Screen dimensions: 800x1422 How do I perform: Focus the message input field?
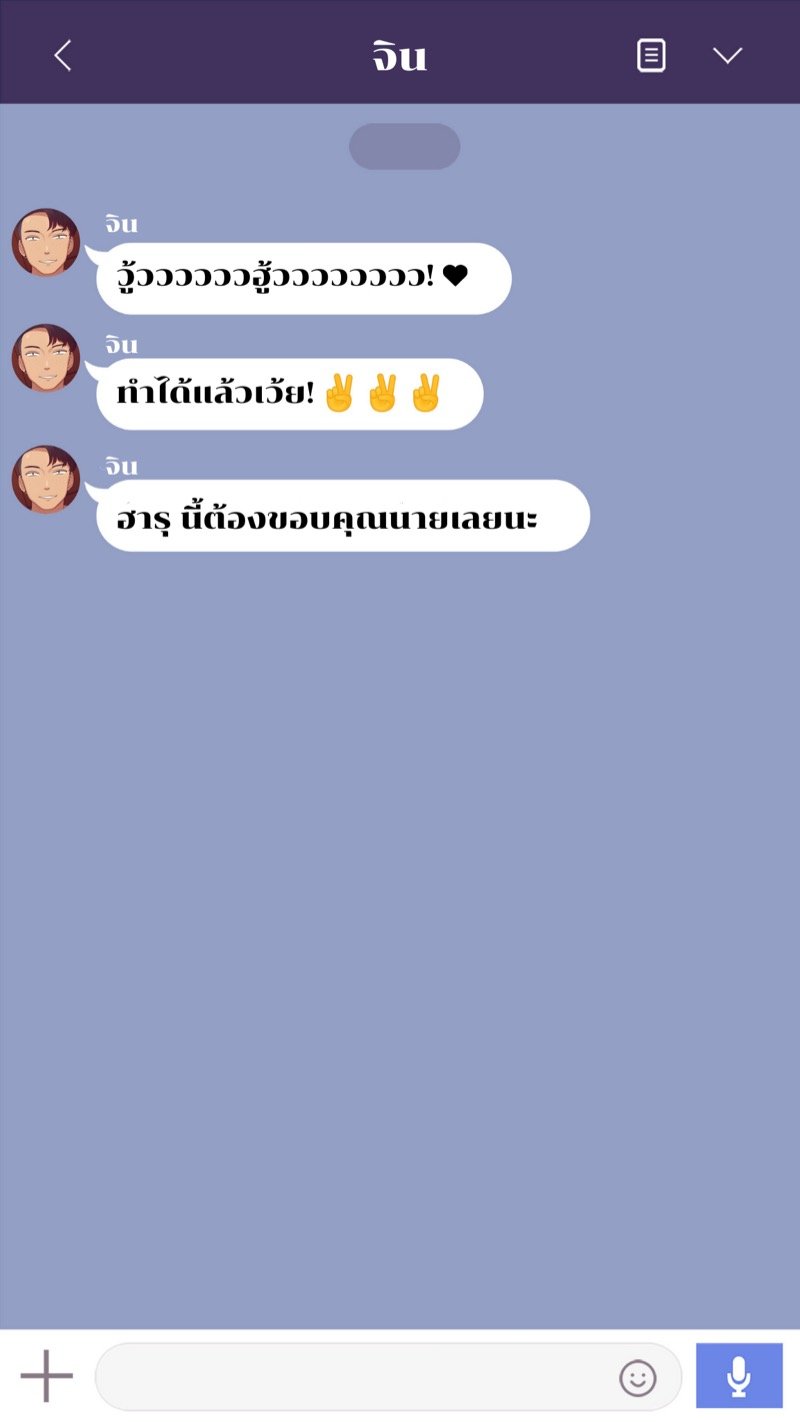[x=355, y=1377]
